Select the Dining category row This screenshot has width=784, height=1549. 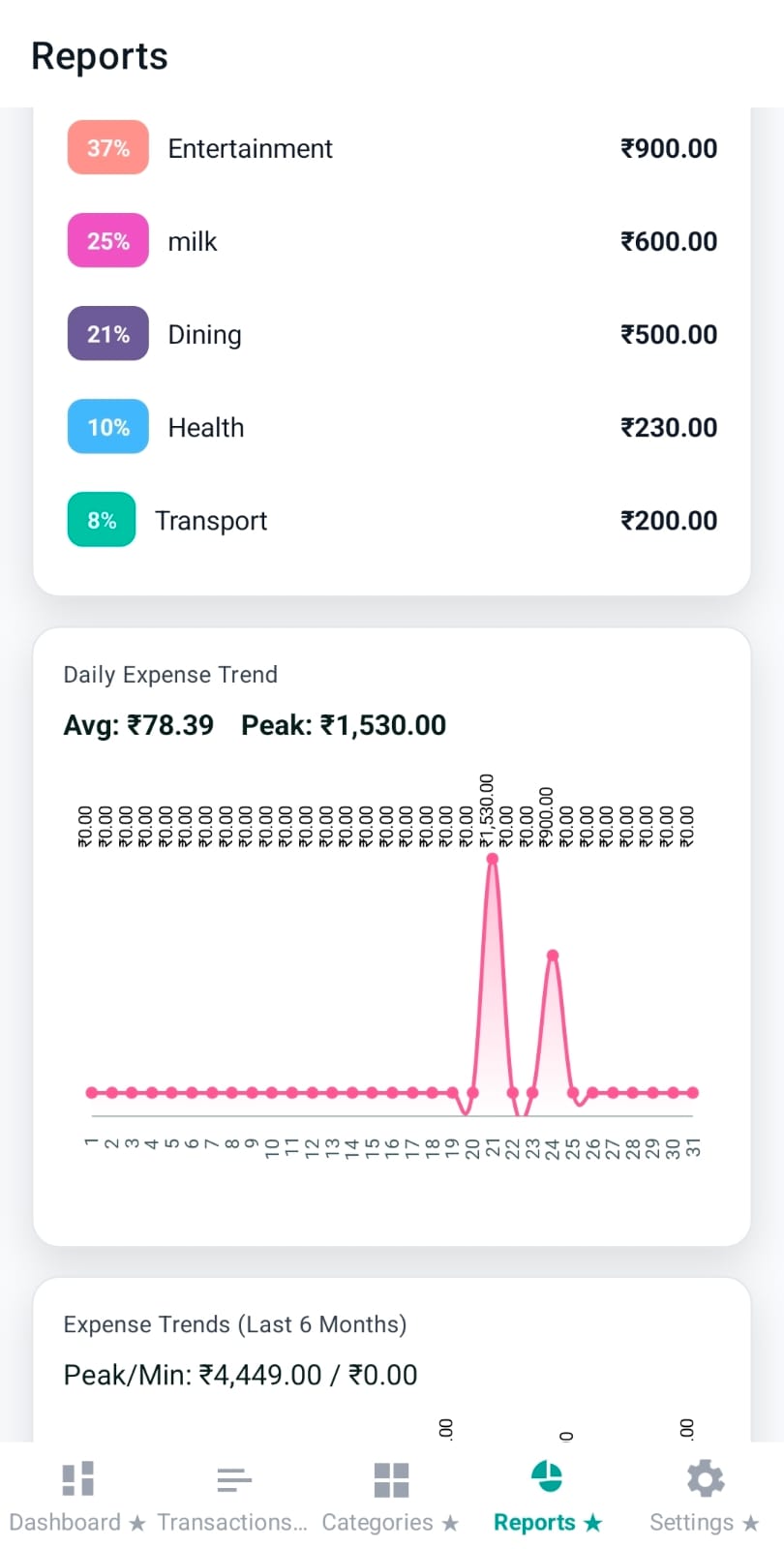(x=204, y=334)
